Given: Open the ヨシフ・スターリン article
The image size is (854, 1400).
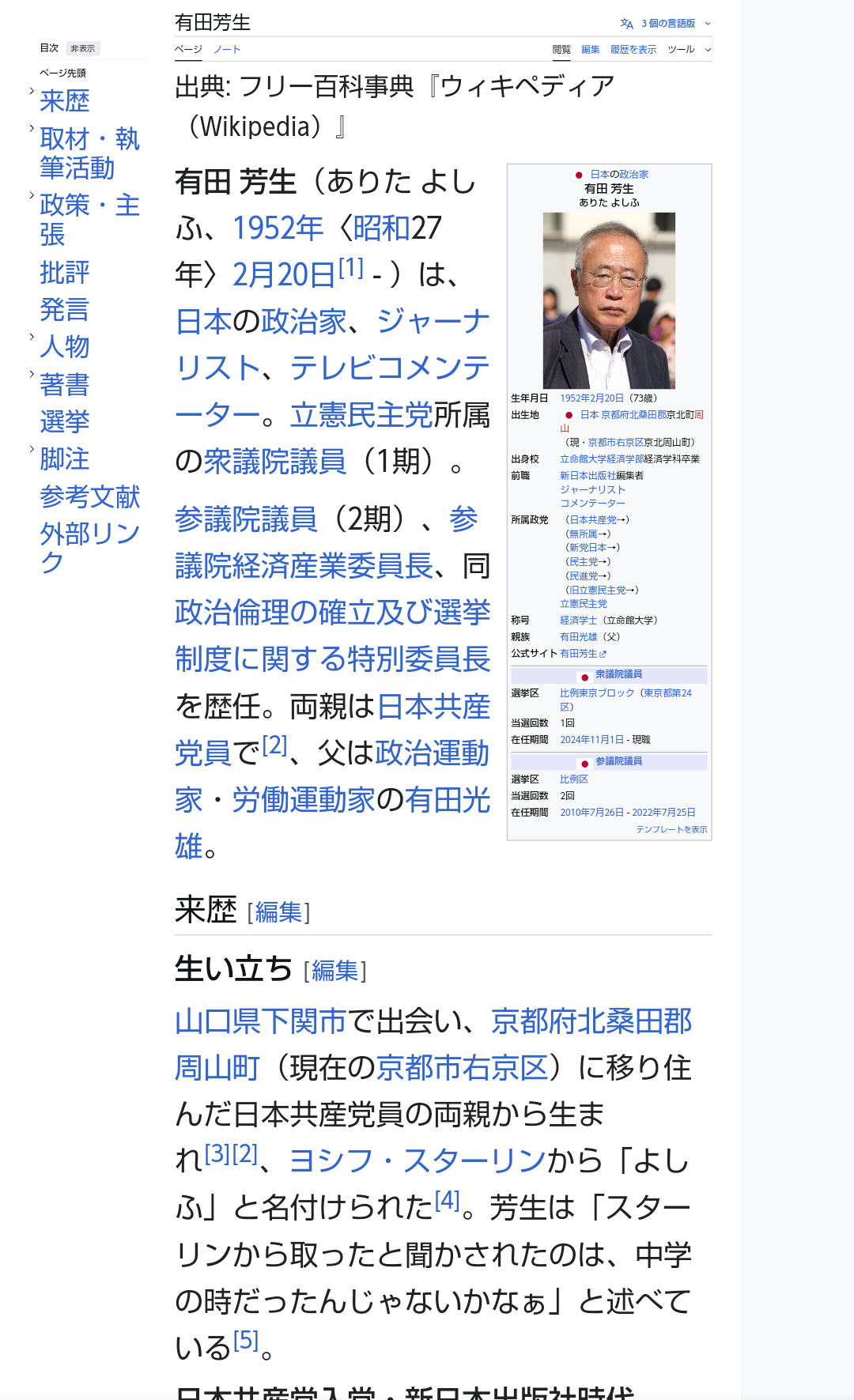Looking at the screenshot, I should pos(418,1160).
